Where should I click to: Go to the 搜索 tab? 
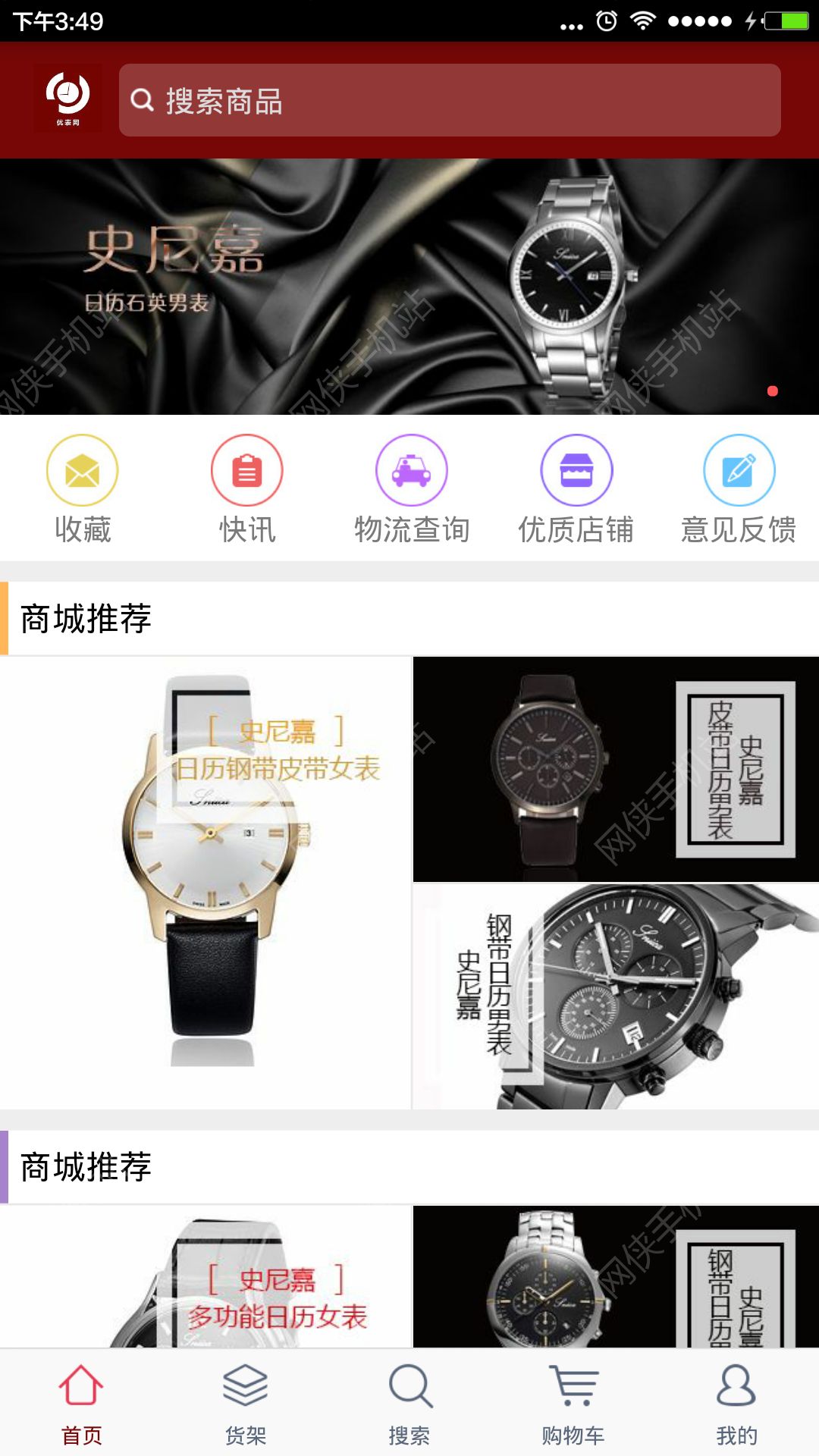(409, 1403)
